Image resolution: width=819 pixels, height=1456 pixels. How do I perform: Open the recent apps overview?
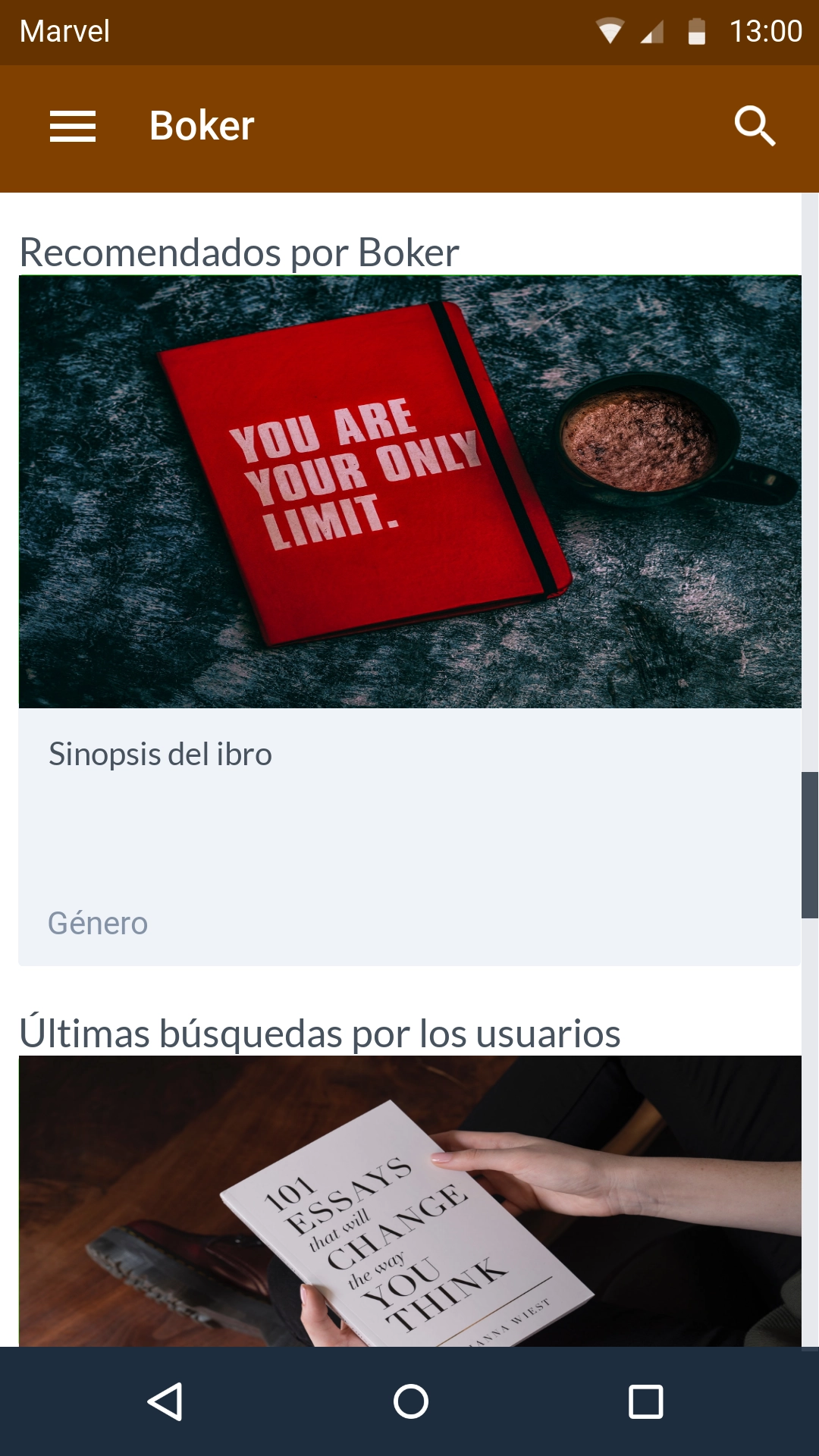click(645, 1401)
